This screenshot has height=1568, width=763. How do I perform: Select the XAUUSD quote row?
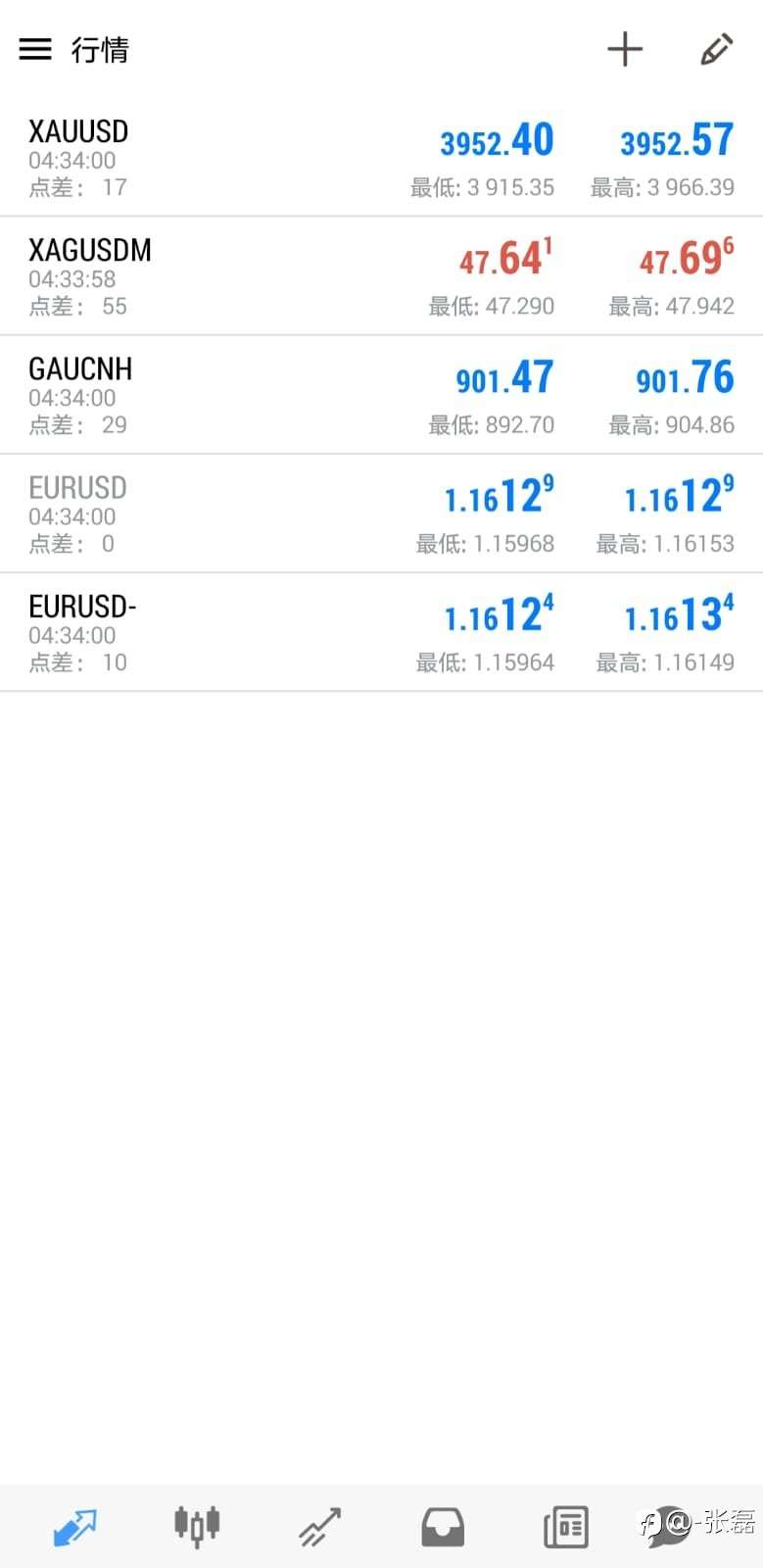pyautogui.click(x=382, y=157)
